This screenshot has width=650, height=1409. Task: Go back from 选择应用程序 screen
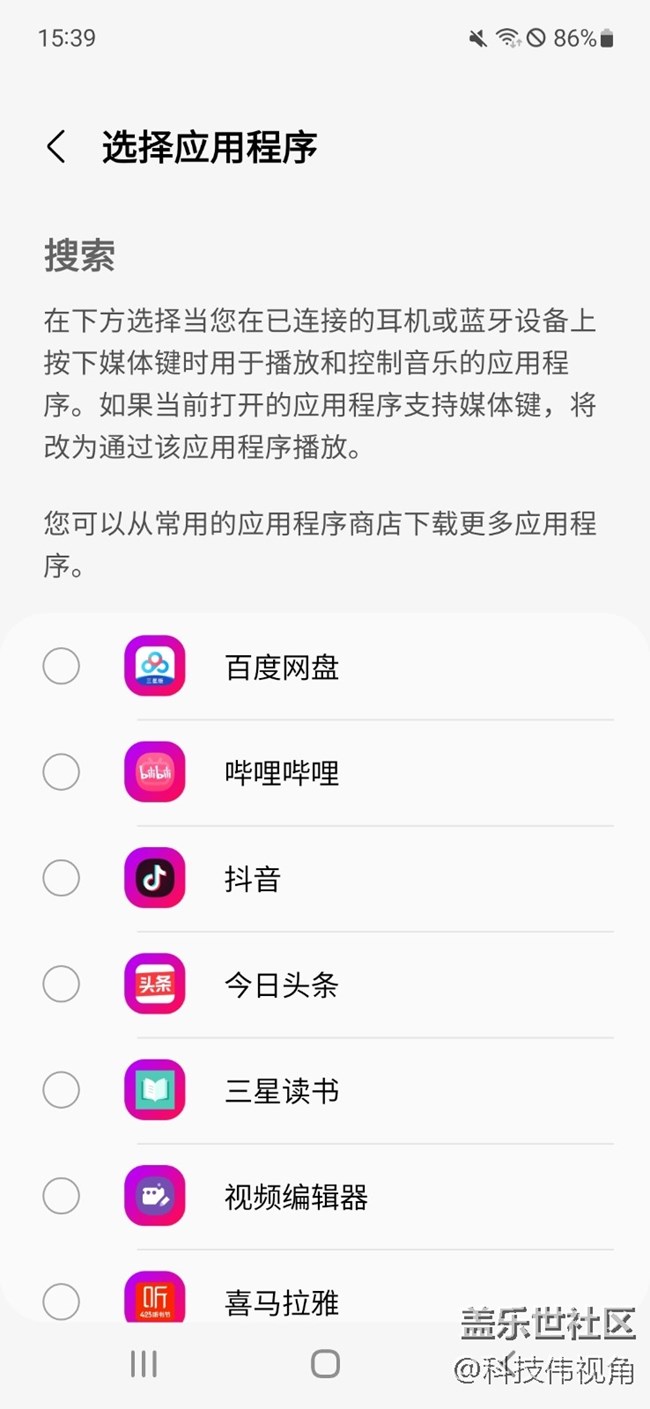point(56,147)
